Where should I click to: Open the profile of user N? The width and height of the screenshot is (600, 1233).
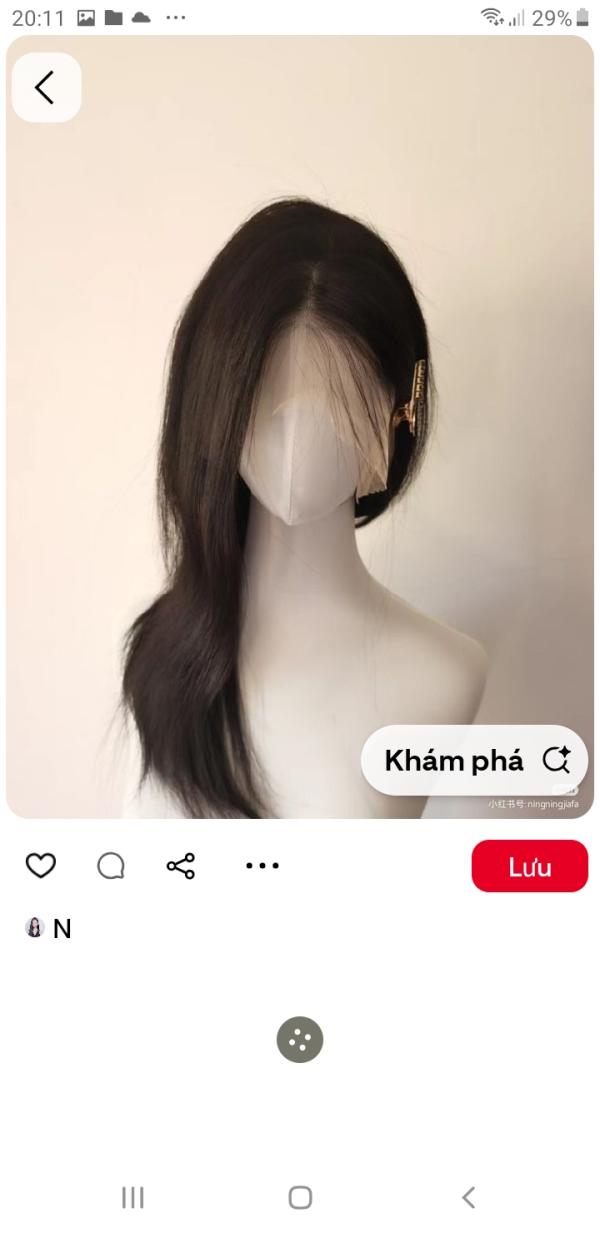[x=48, y=928]
